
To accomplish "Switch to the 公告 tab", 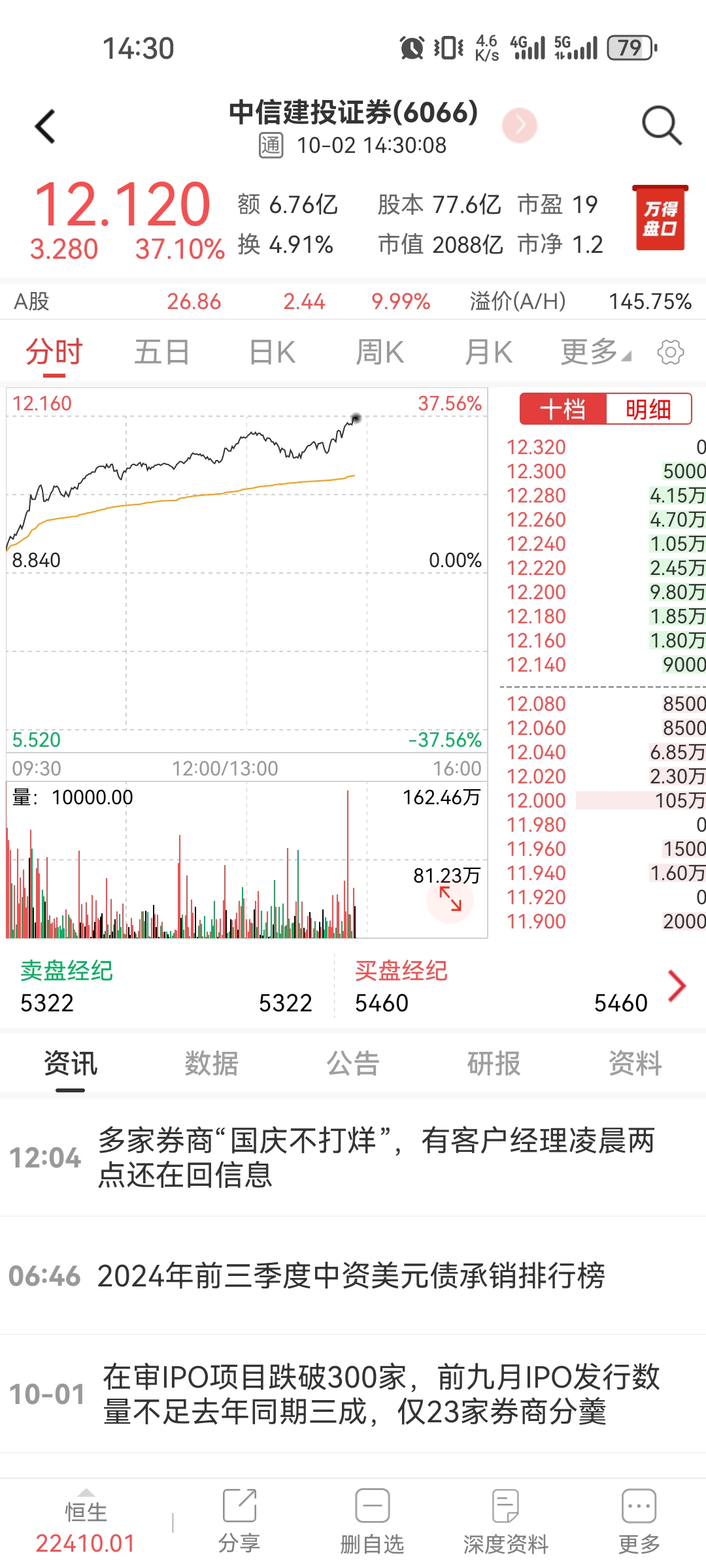I will point(353,1064).
